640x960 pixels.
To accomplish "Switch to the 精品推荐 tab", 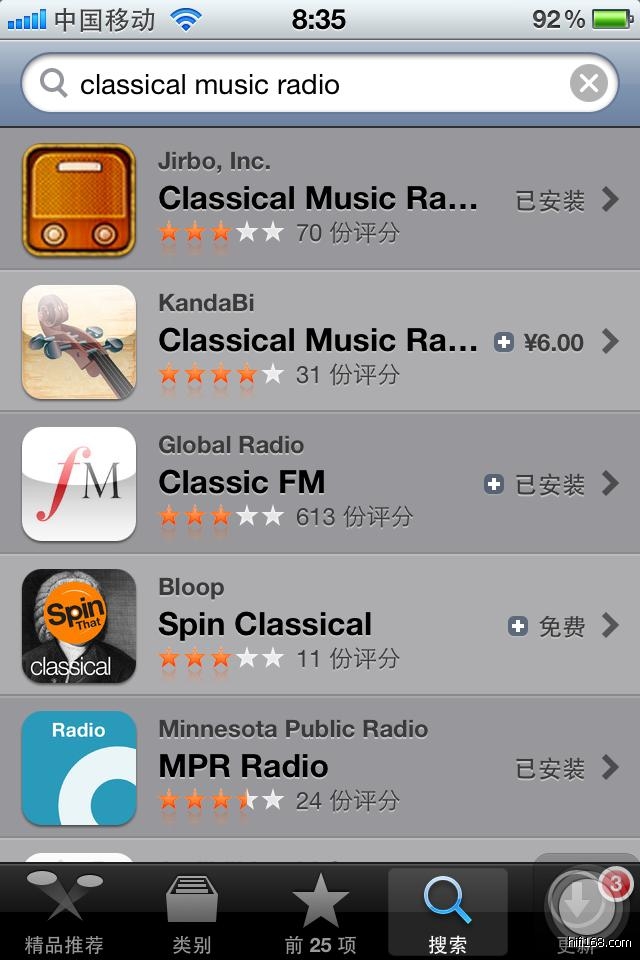I will 64,912.
